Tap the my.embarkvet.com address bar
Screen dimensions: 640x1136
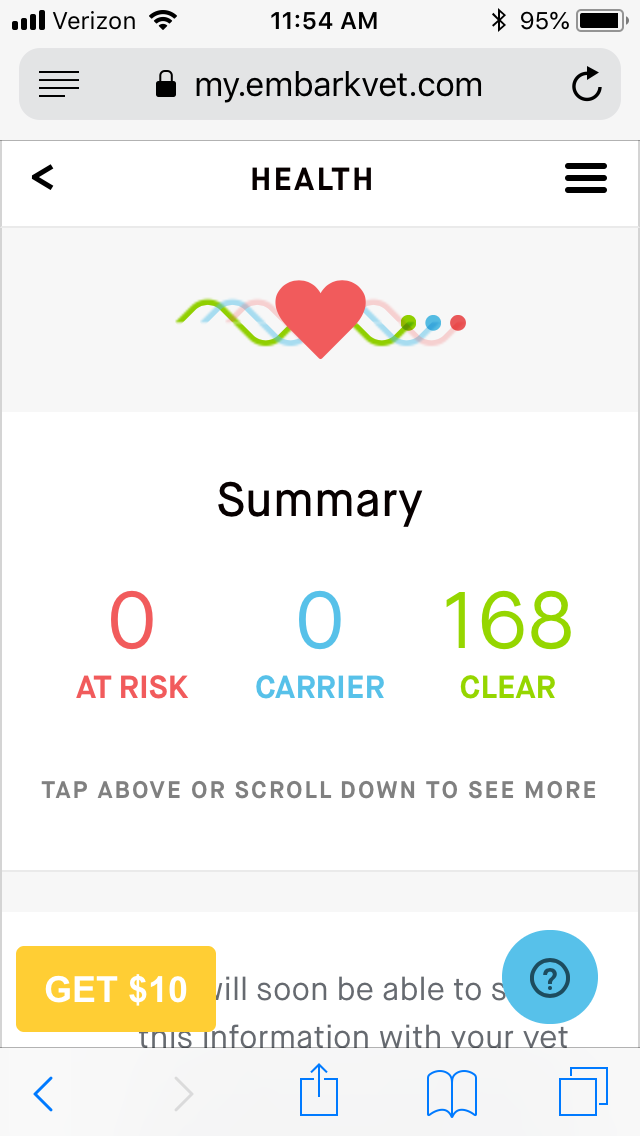[x=320, y=86]
